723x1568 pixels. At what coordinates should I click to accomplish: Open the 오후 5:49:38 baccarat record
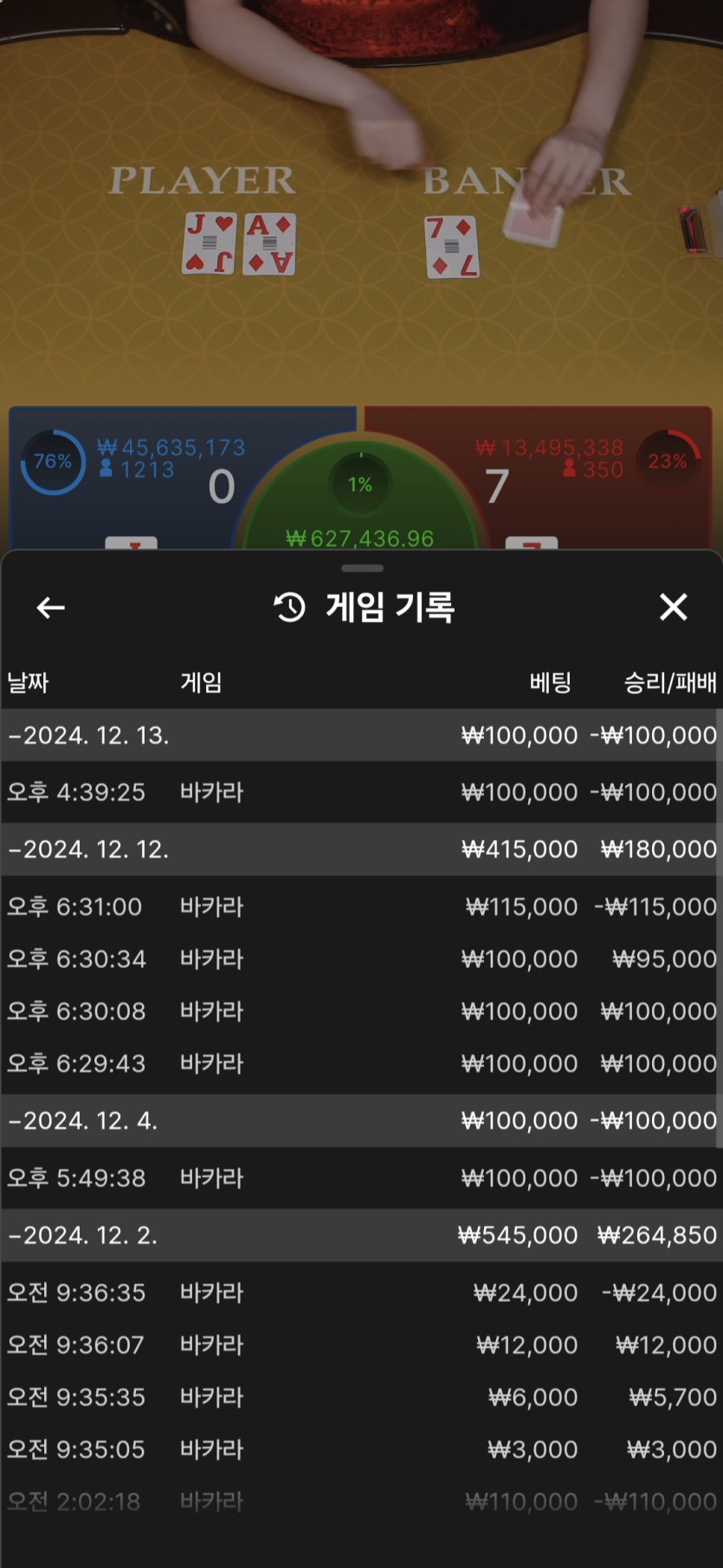[361, 1177]
